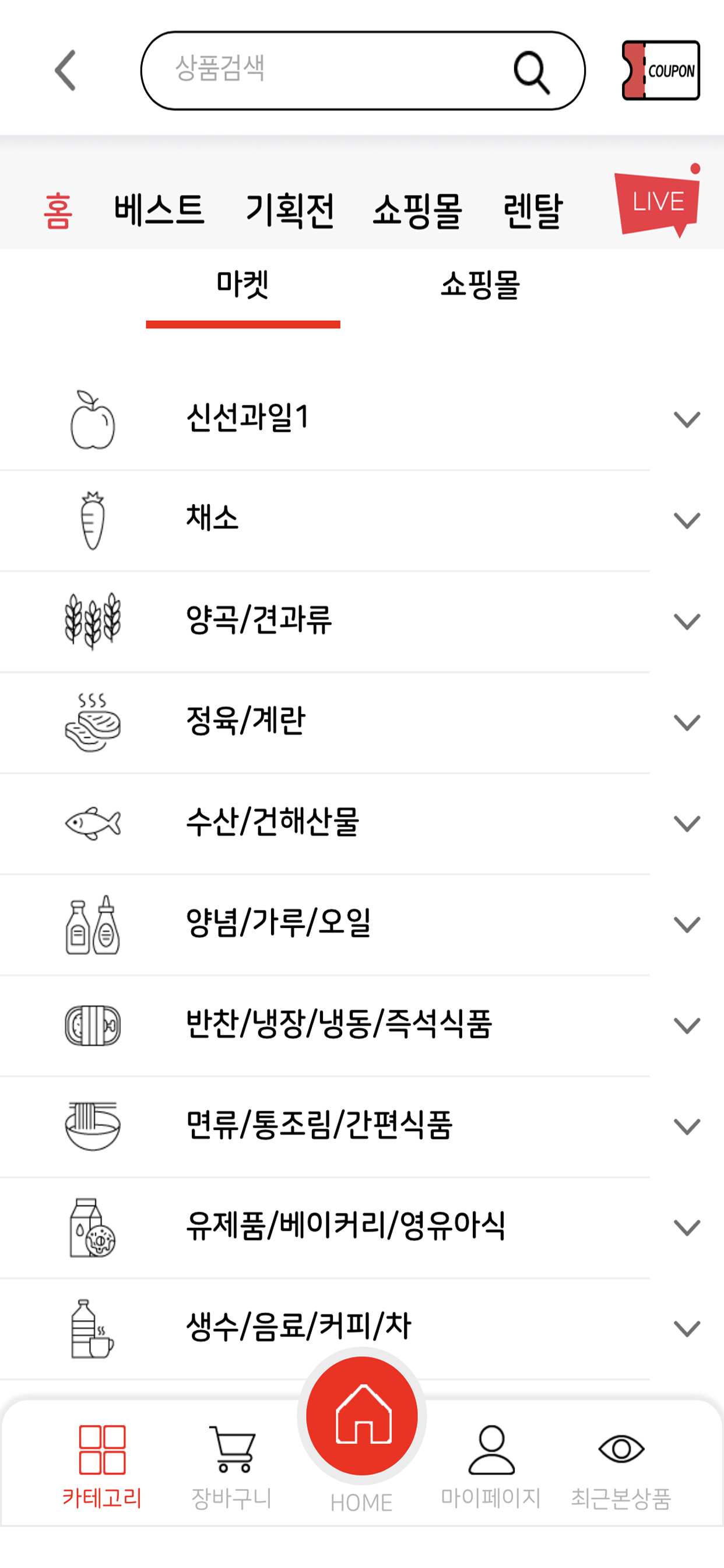This screenshot has width=724, height=1568.
Task: Expand 면류/통조림/간편식품 category
Action: point(362,1126)
